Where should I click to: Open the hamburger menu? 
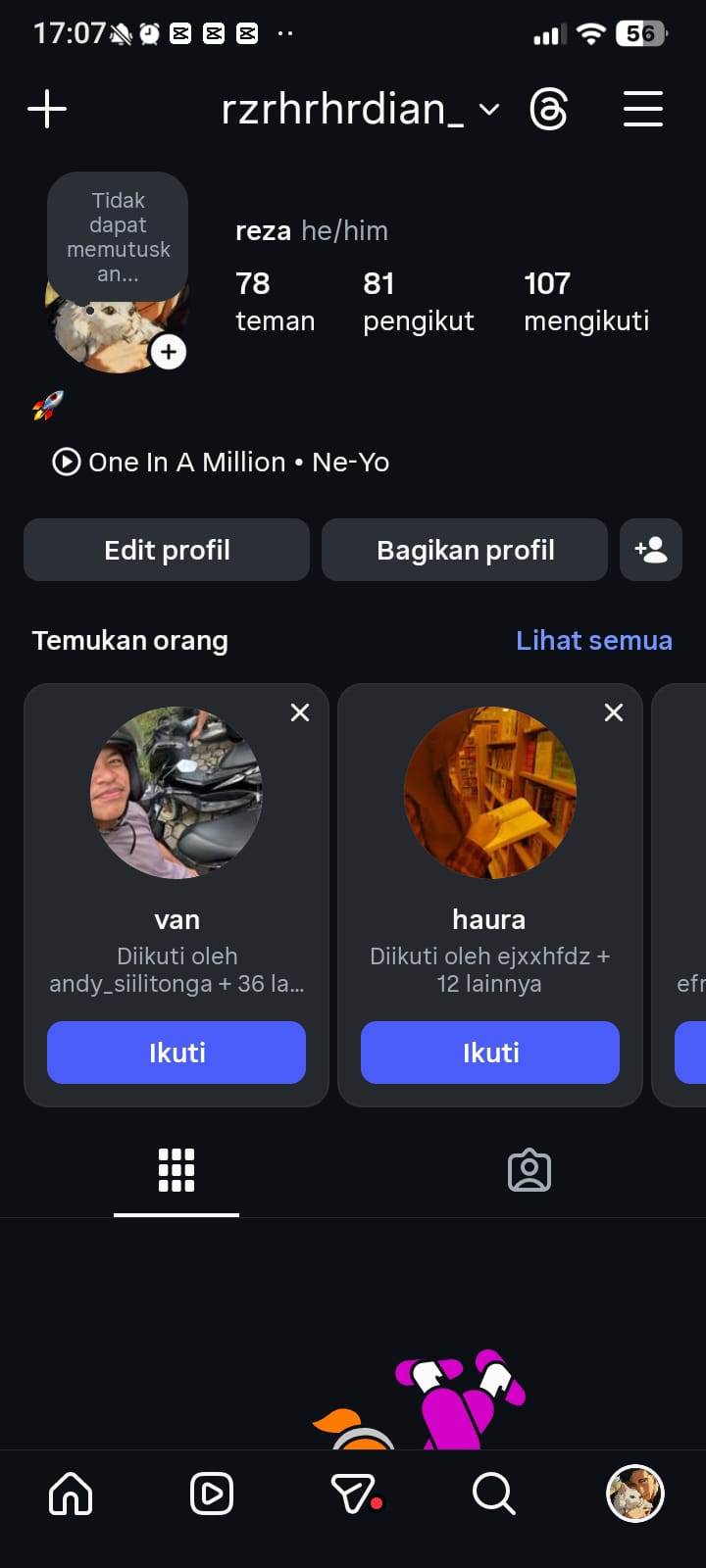tap(643, 109)
